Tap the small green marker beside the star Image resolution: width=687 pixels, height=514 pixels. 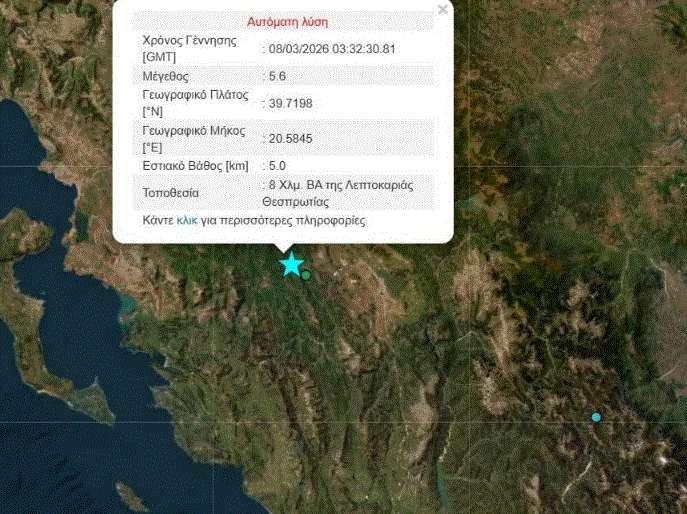click(x=307, y=275)
